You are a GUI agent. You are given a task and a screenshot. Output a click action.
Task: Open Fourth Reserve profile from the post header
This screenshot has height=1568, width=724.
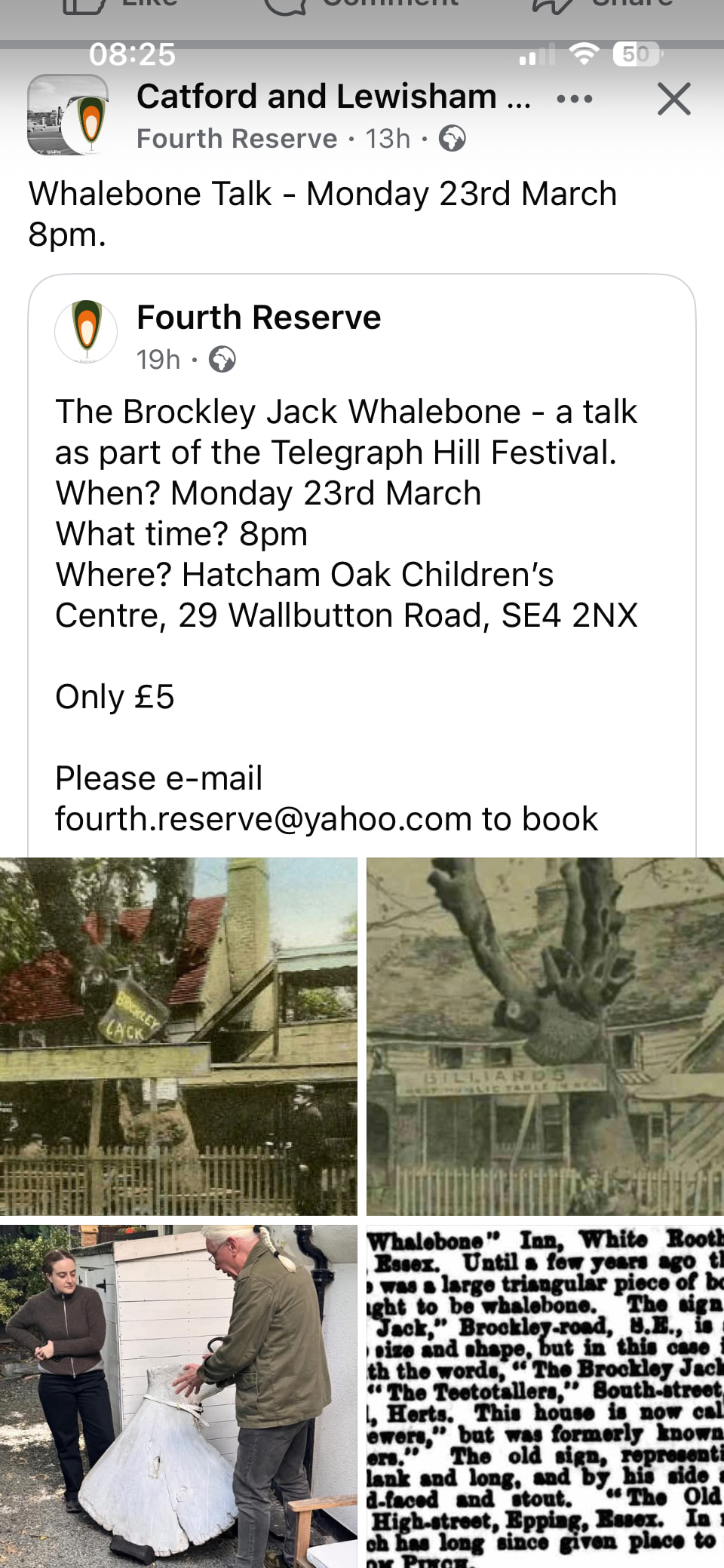[236, 139]
